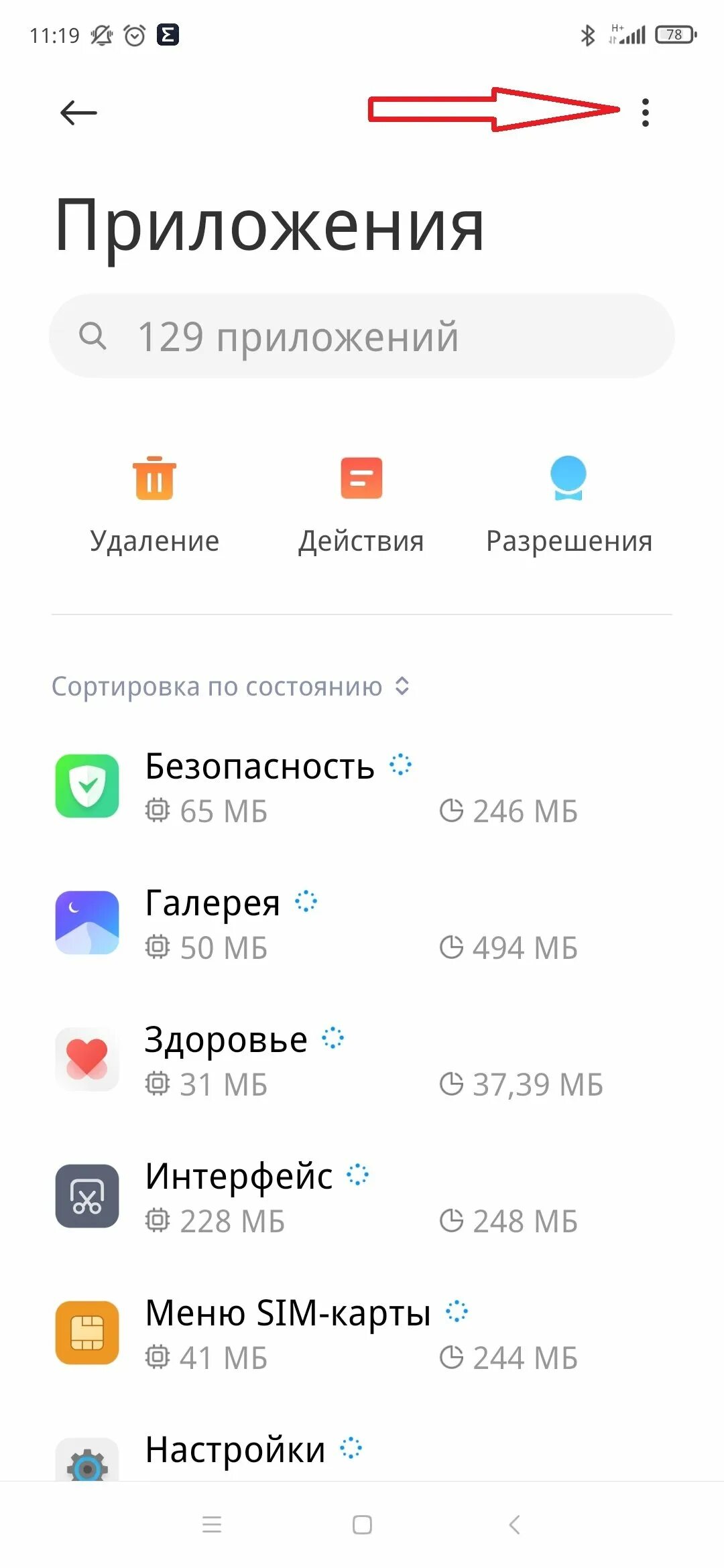This screenshot has width=724, height=1568.
Task: Tap the system home button
Action: pos(362,1525)
